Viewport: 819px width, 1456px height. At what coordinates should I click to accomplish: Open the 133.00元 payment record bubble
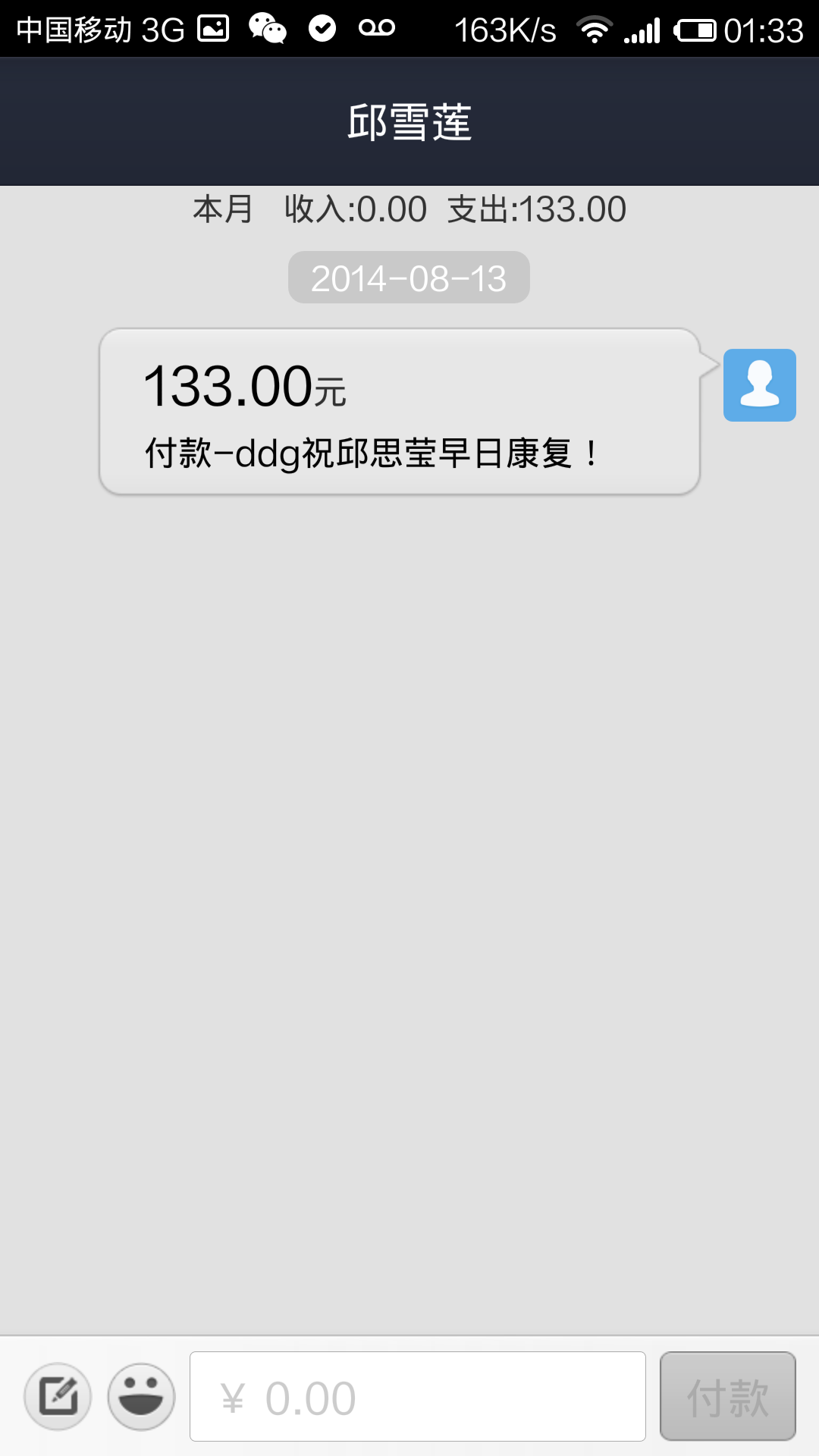click(x=400, y=412)
